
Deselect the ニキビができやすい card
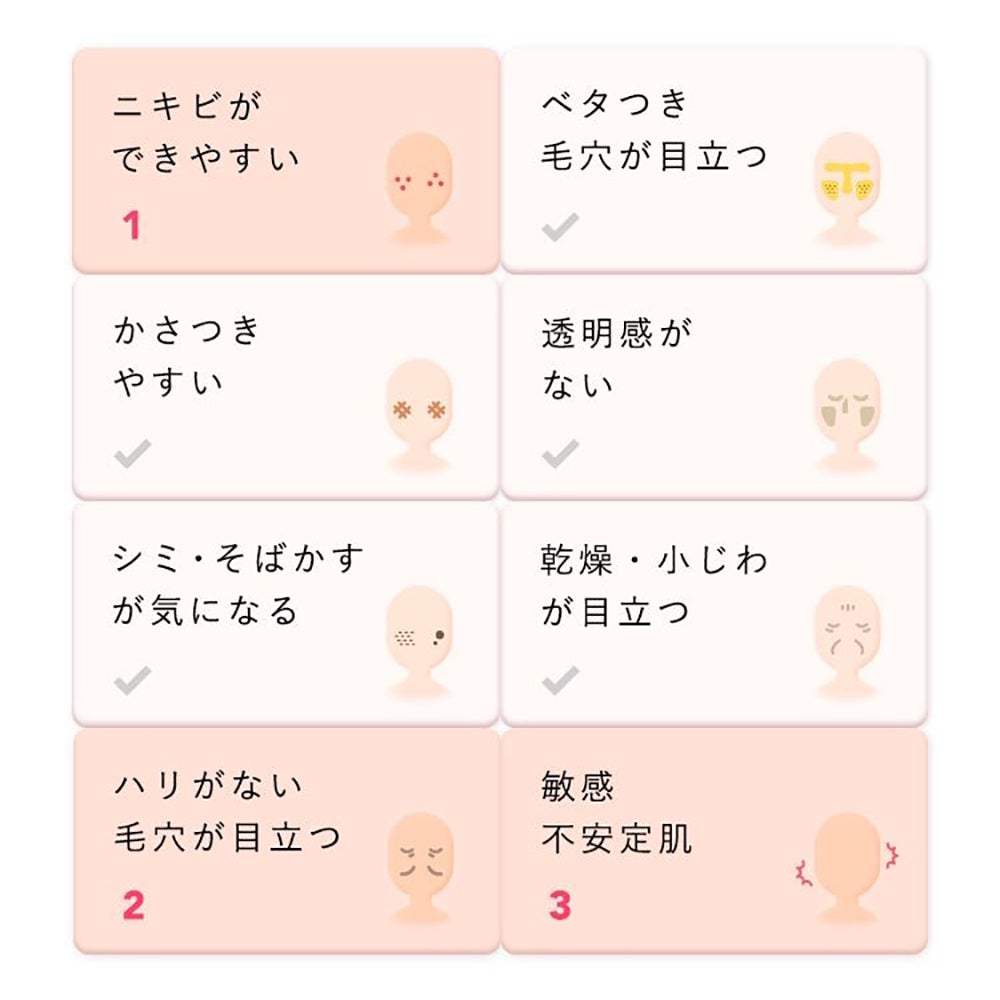pyautogui.click(x=285, y=160)
